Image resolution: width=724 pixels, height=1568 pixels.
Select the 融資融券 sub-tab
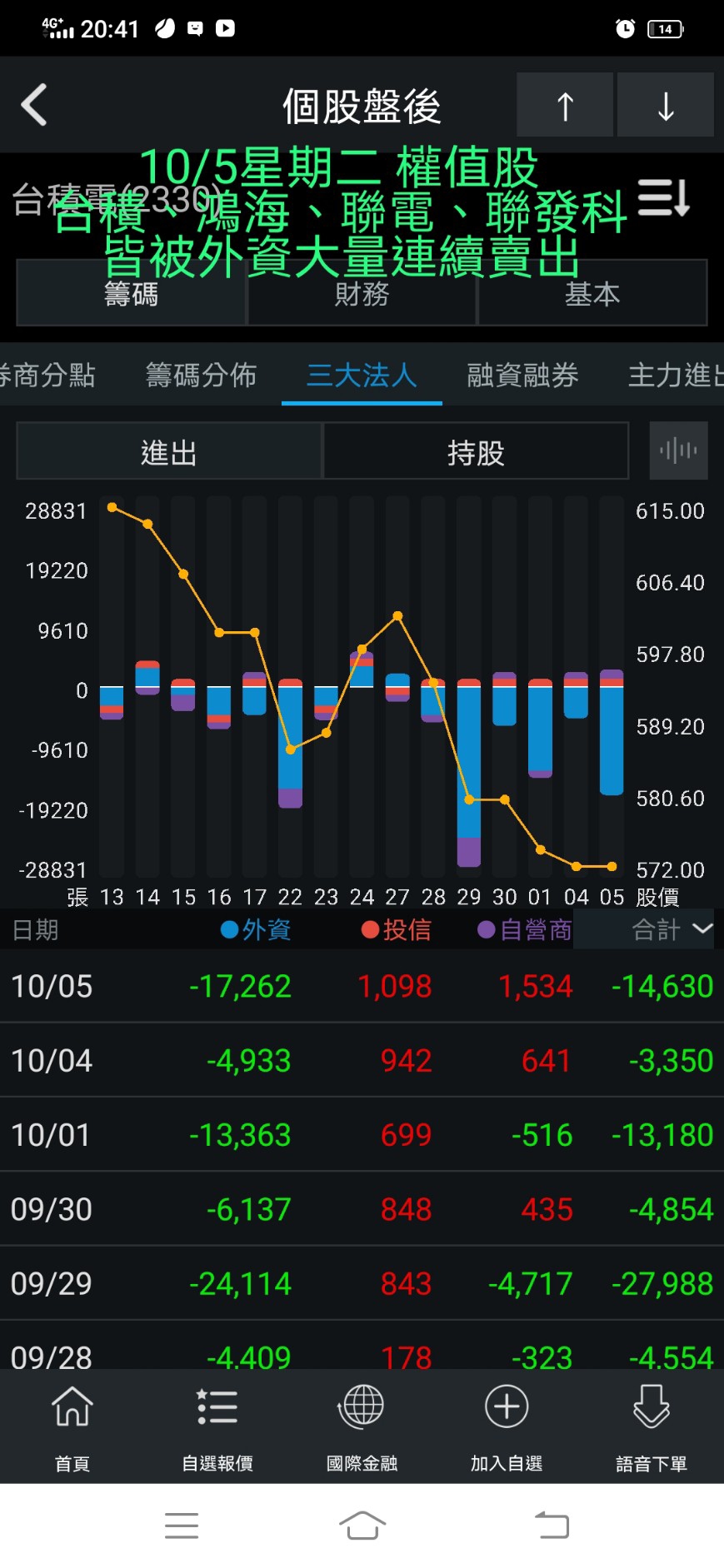pyautogui.click(x=522, y=376)
